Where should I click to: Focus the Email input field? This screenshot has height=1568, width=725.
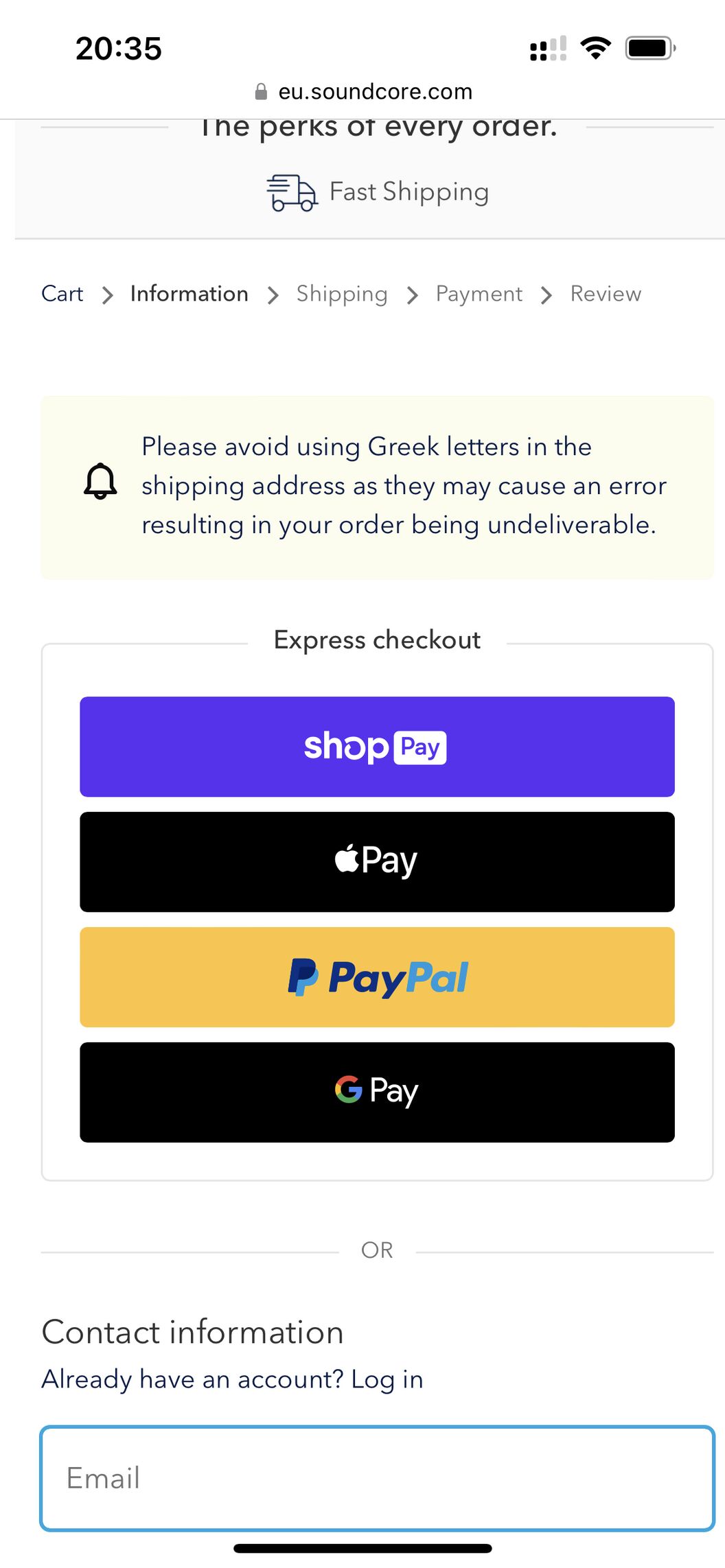click(377, 1478)
